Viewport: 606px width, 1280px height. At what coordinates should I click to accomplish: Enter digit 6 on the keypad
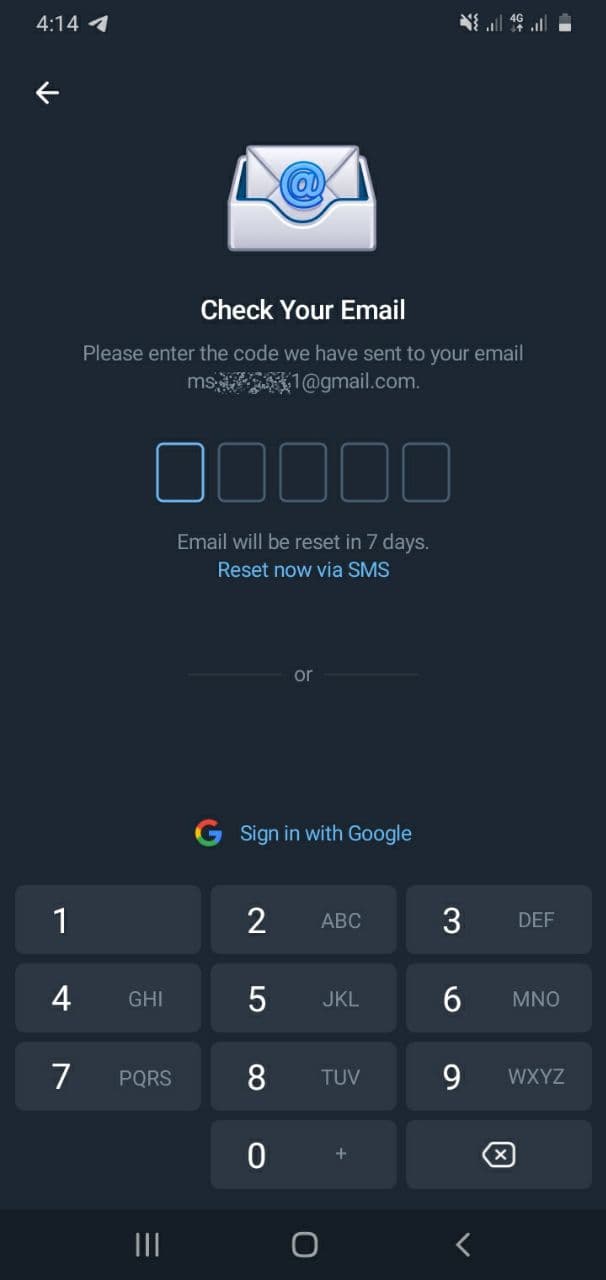(x=499, y=998)
